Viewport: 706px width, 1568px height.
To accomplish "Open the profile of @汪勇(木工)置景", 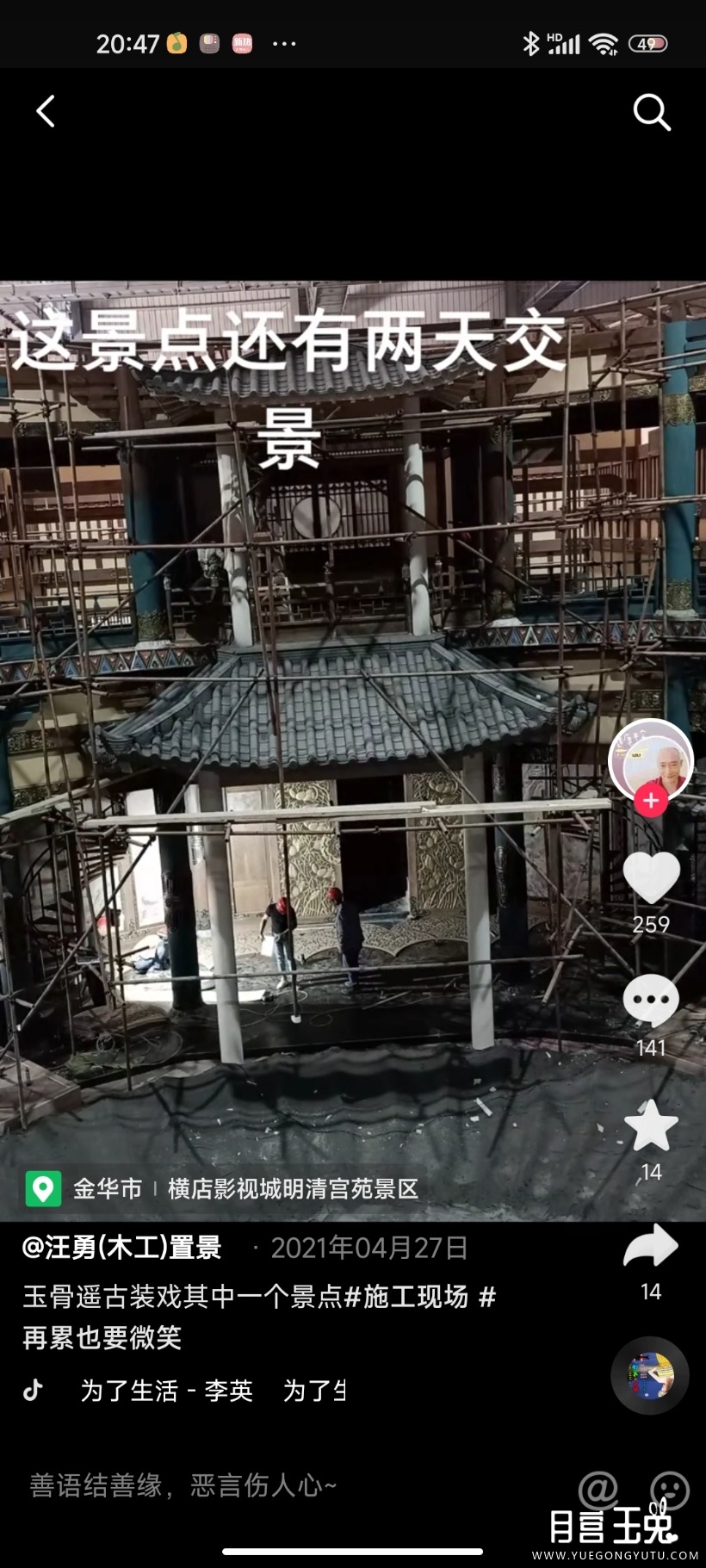I will tap(122, 1248).
